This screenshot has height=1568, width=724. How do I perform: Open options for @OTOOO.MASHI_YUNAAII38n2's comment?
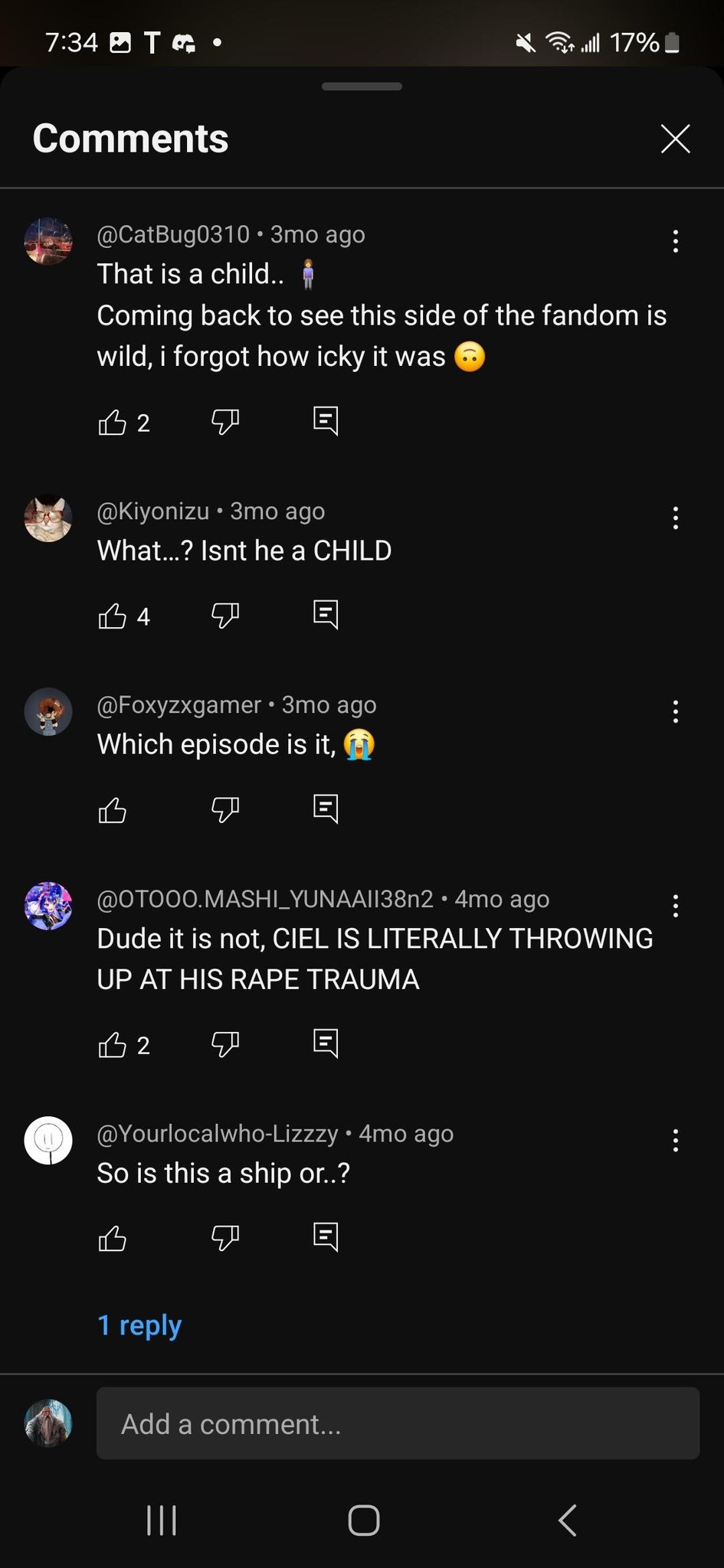pos(675,906)
